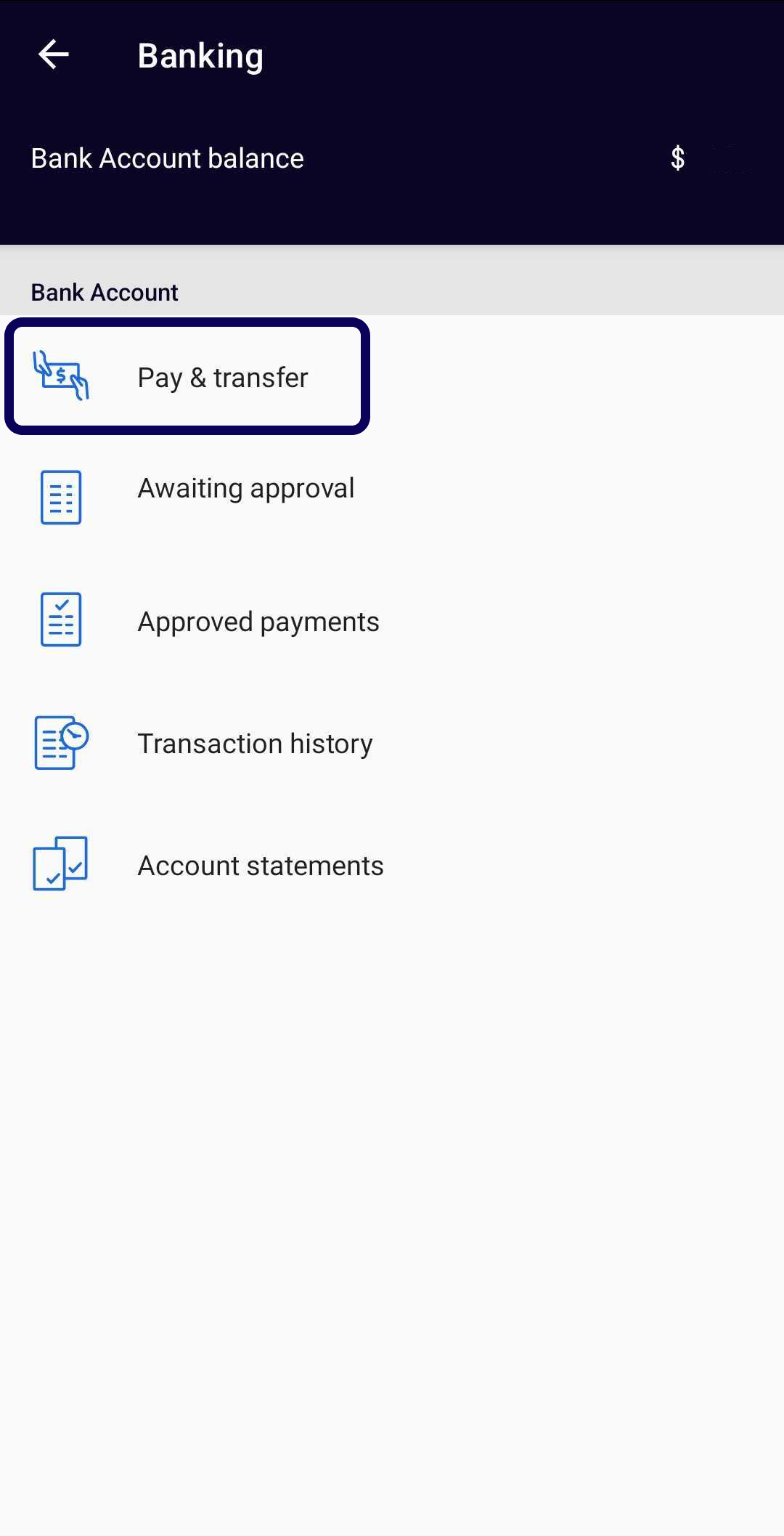This screenshot has height=1536, width=784.
Task: Select the Account statements row
Action: coord(261,864)
